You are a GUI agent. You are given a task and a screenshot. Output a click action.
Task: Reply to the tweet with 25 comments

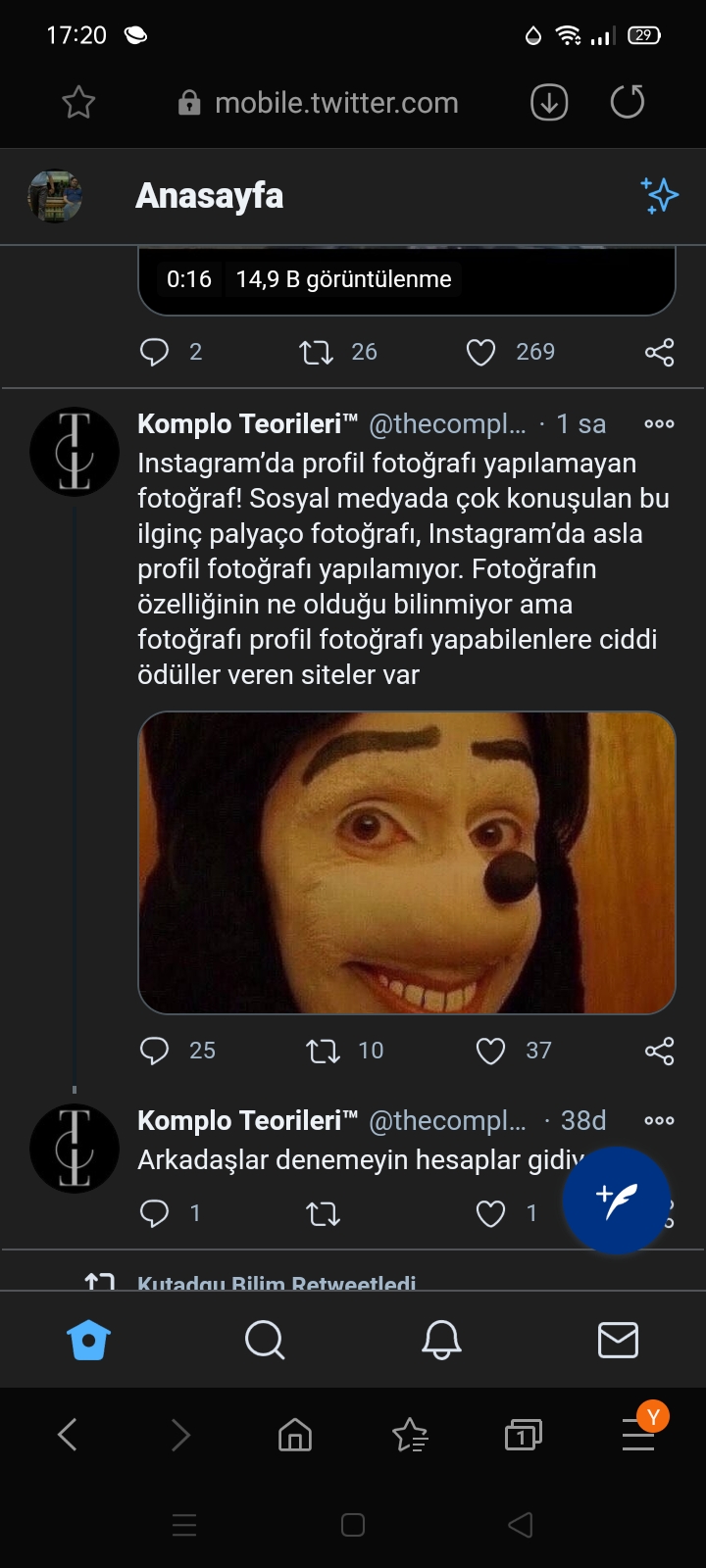155,1051
